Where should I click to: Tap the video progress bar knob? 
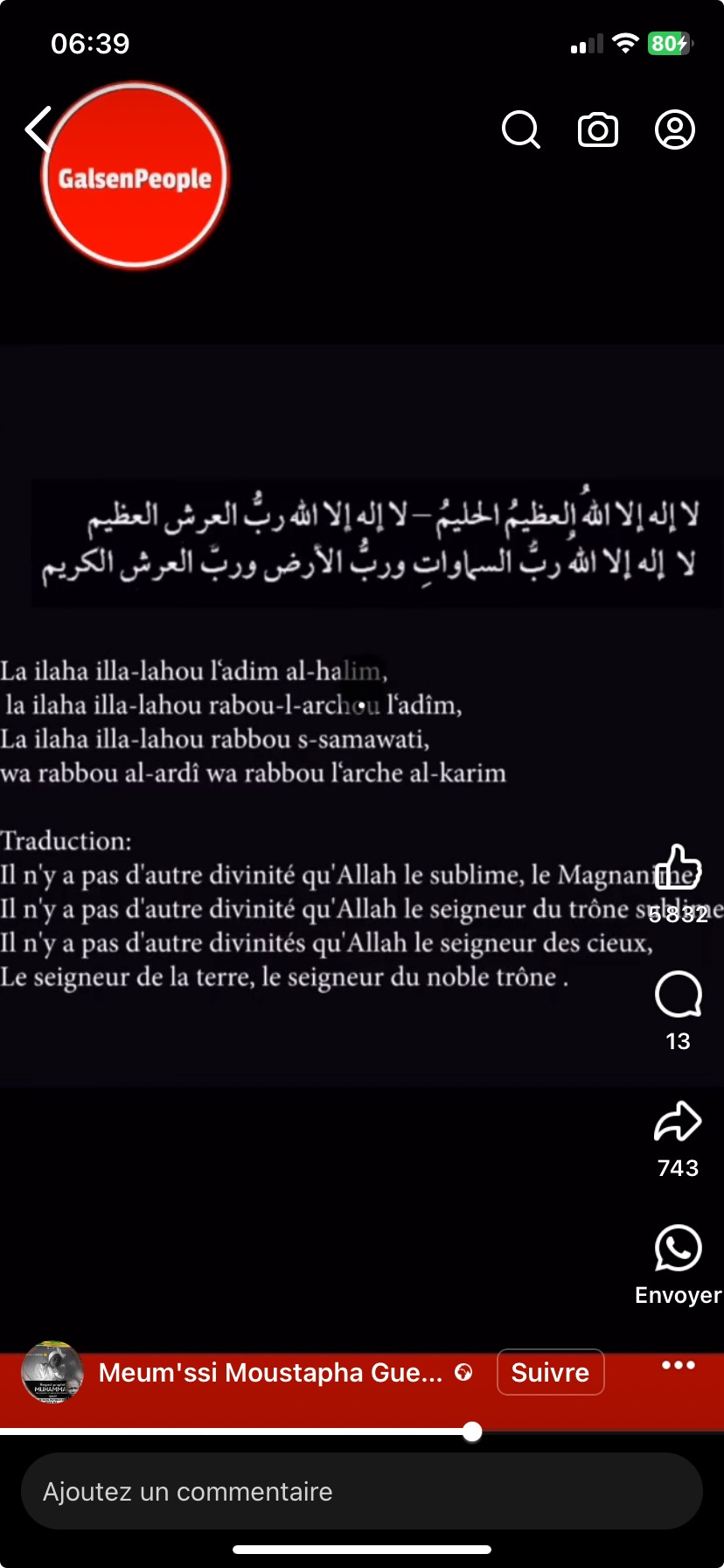[x=472, y=1431]
